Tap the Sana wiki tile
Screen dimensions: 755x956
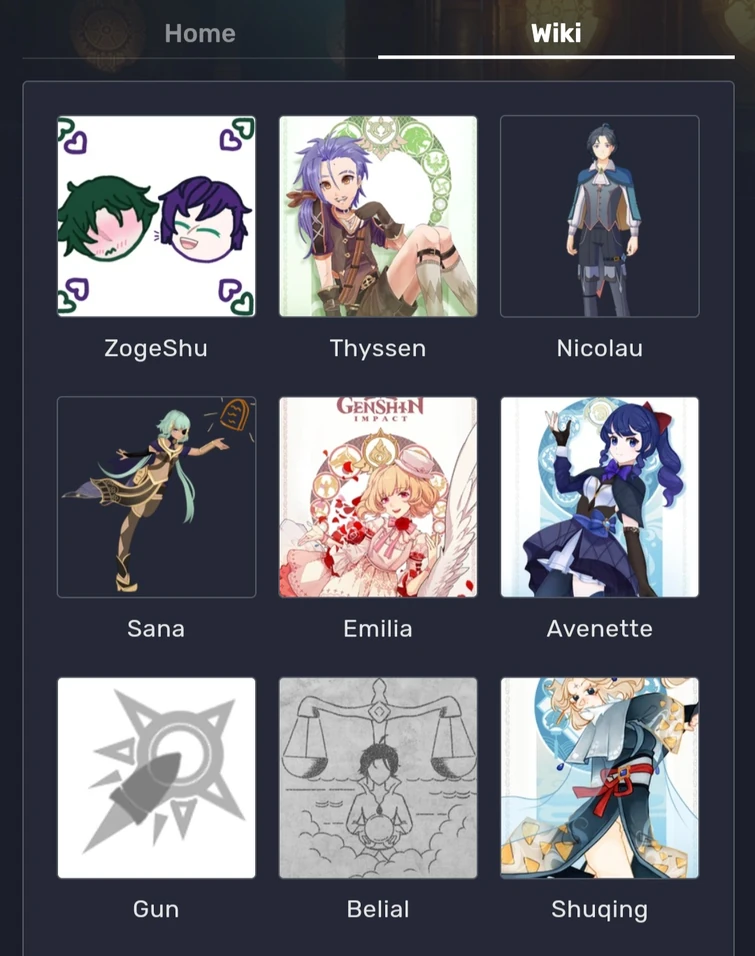[156, 497]
